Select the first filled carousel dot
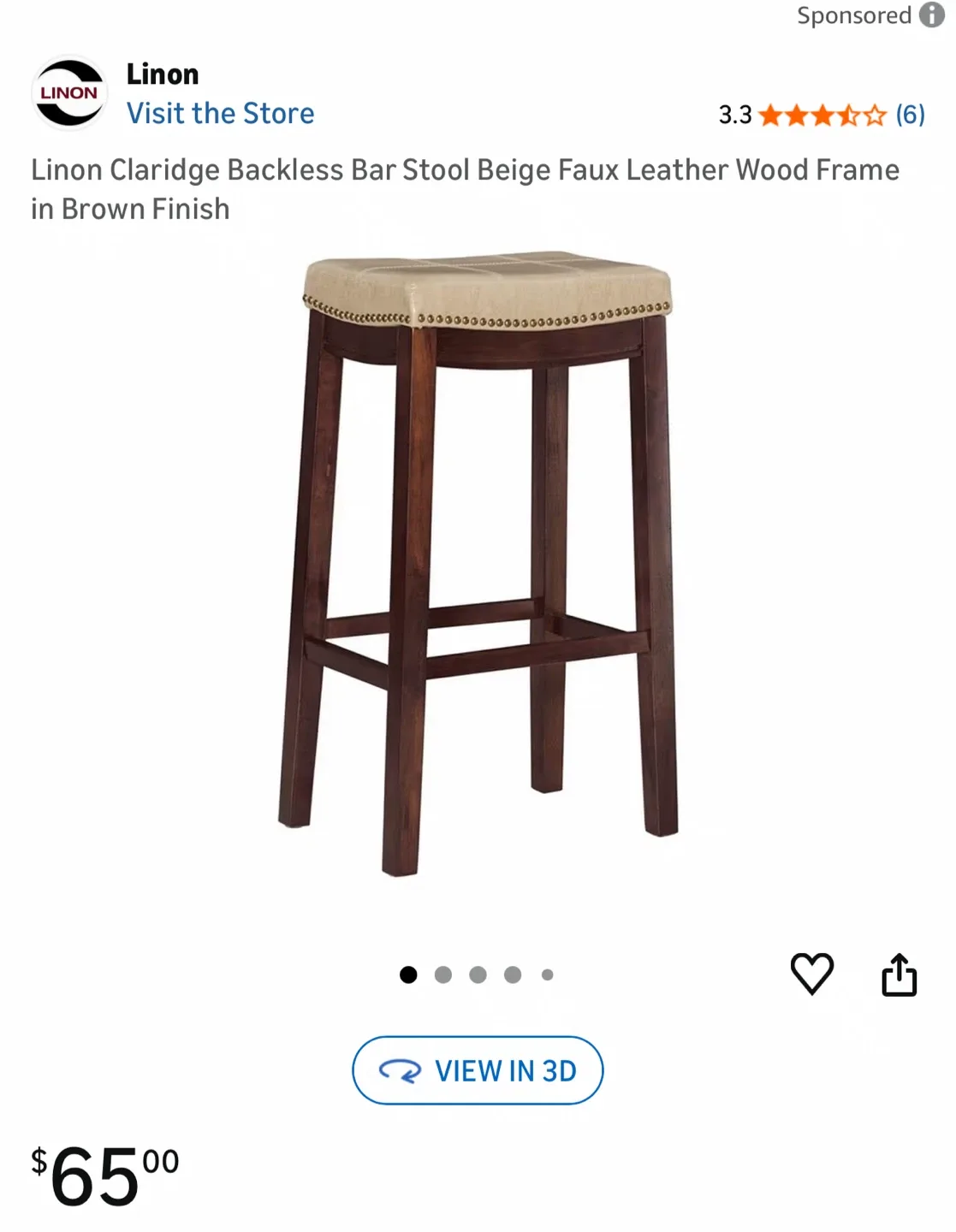Screen dimensions: 956x1232 pos(408,973)
